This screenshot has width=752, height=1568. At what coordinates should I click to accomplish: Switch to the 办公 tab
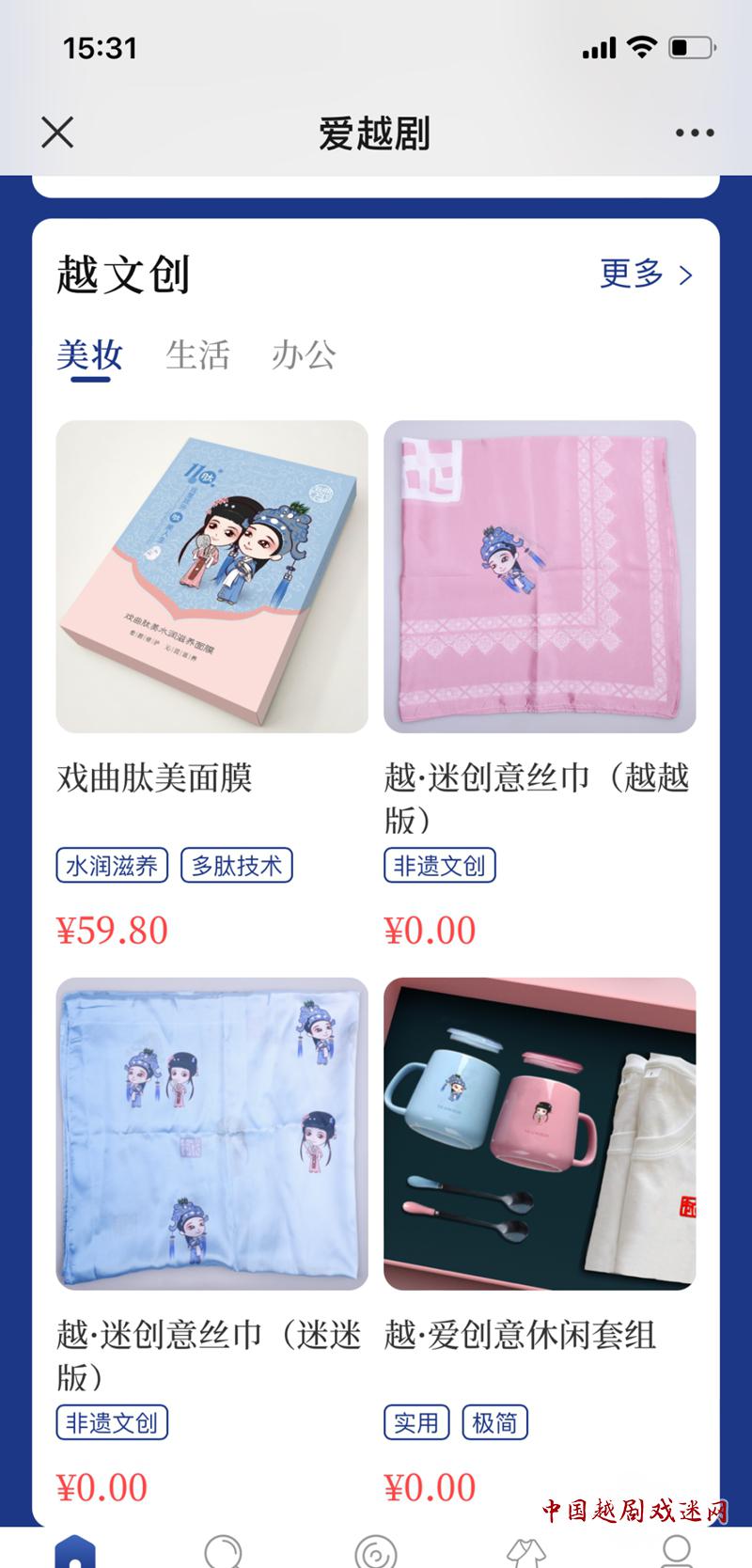304,355
